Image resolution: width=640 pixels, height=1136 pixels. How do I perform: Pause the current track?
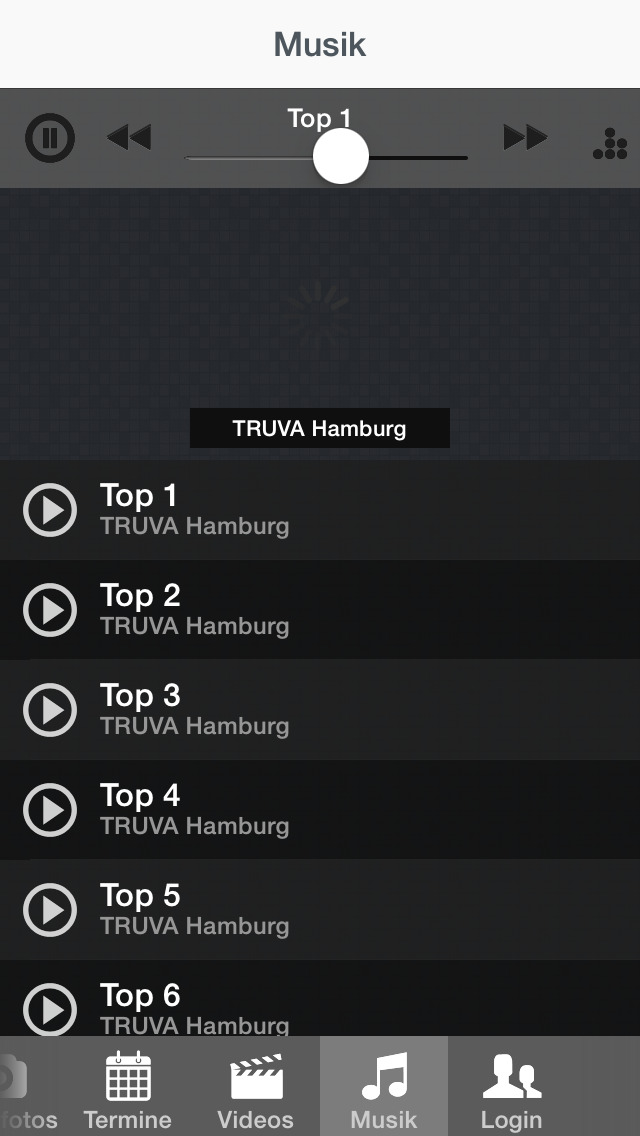(x=50, y=138)
